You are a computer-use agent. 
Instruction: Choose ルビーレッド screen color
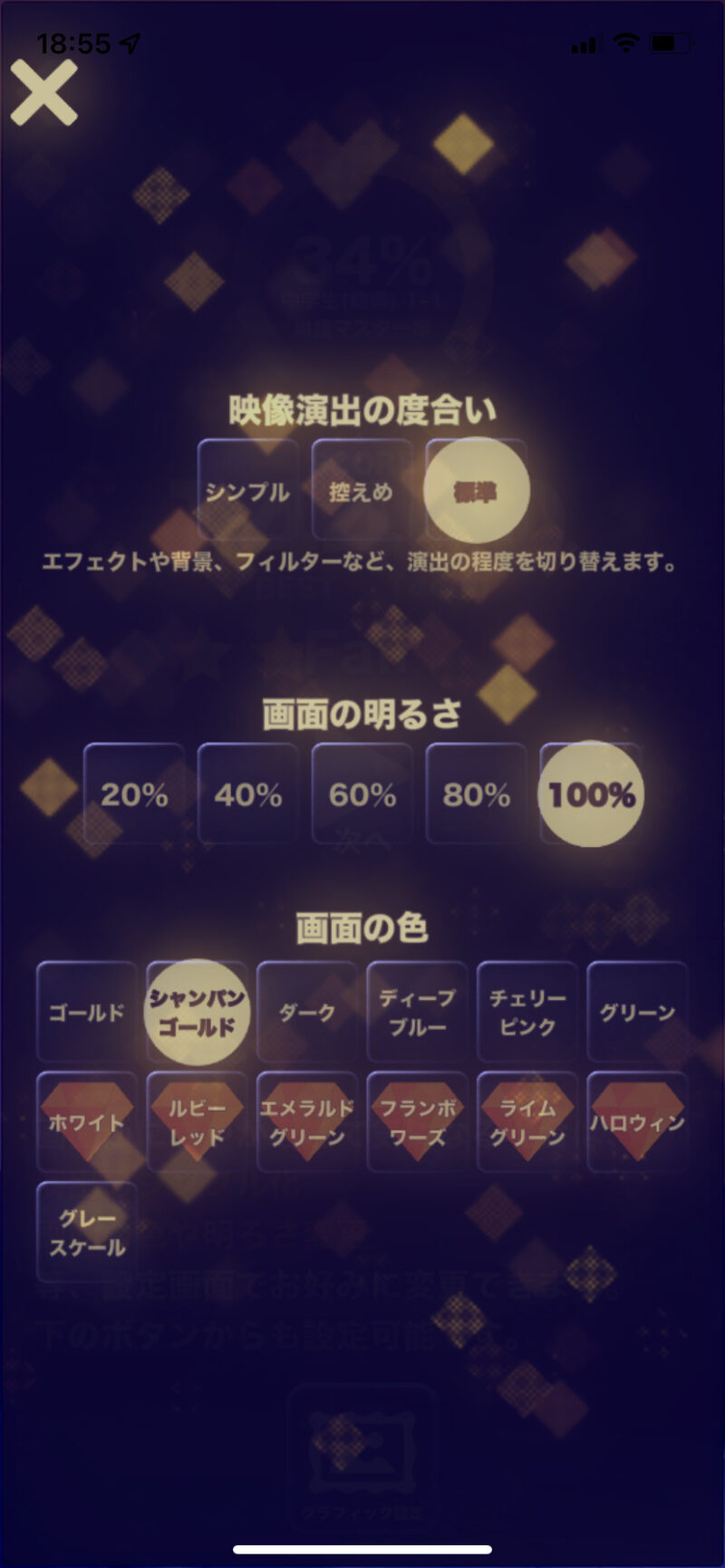coord(197,1122)
